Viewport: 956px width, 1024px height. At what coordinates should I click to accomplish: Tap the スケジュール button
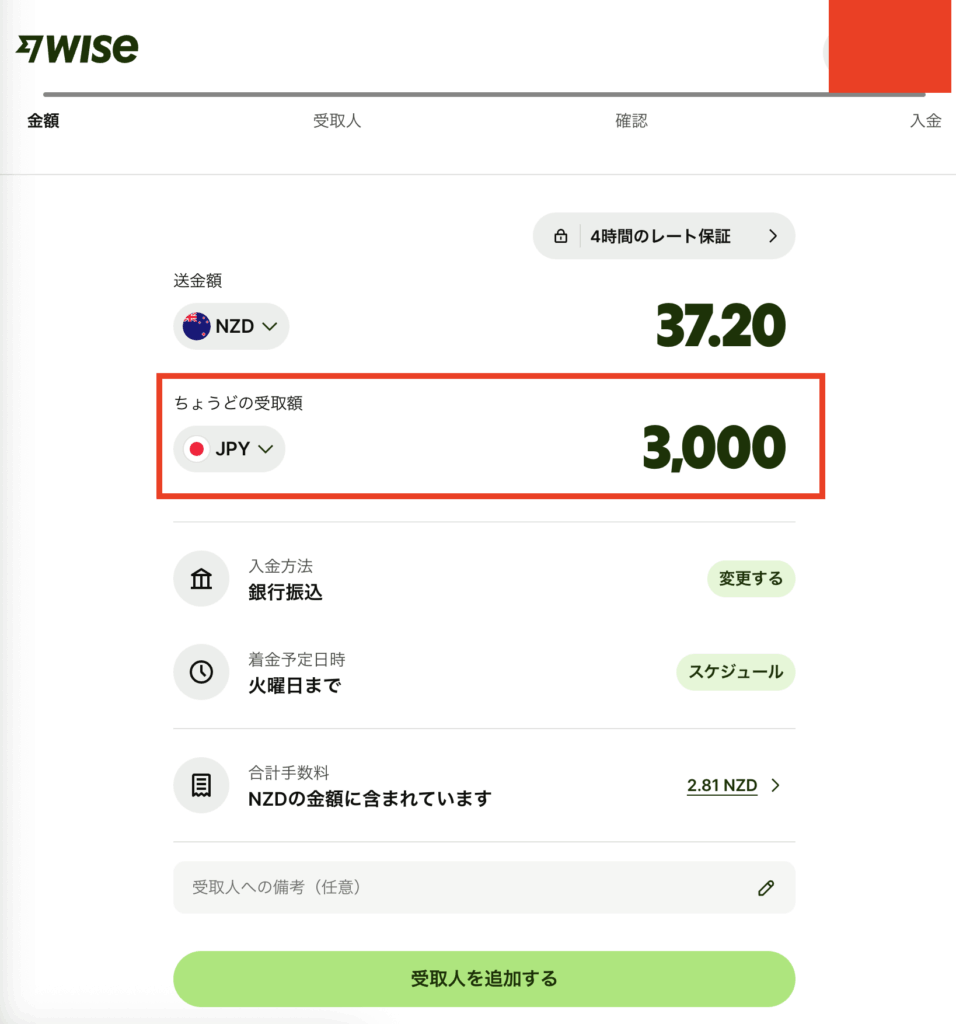pos(735,672)
